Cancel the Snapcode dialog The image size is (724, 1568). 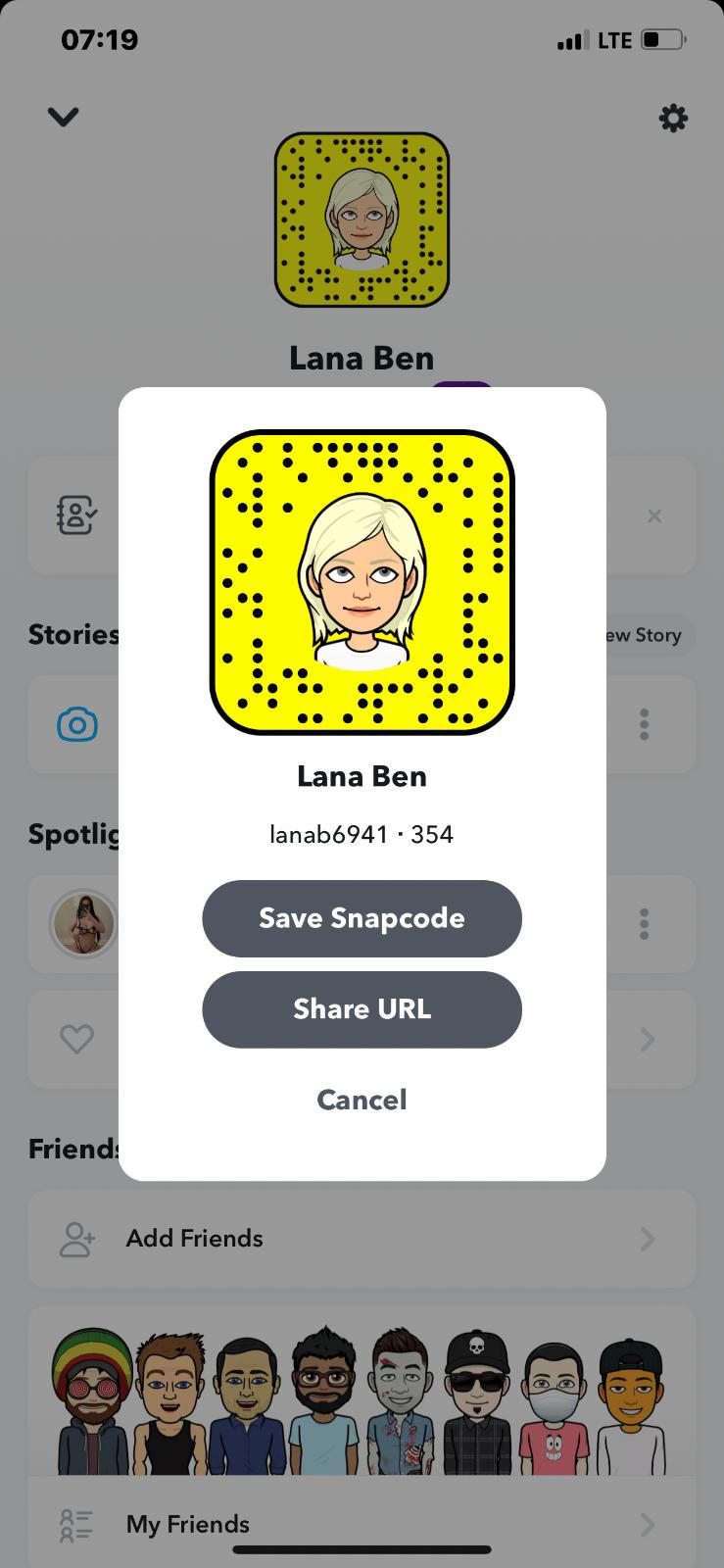tap(362, 1100)
